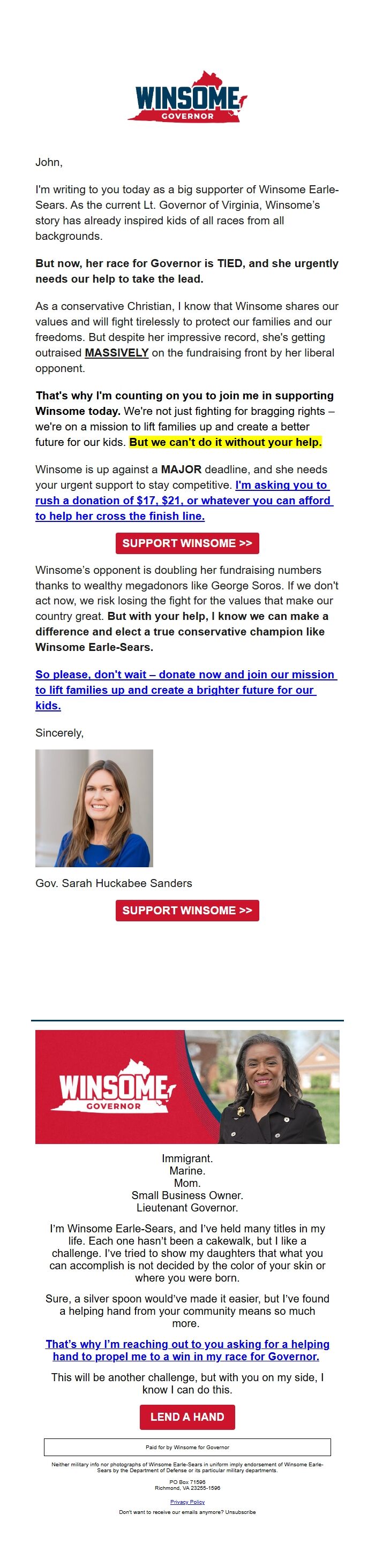This screenshot has height=1568, width=375.
Task: Tap the LEND A HAND button
Action: click(187, 1416)
